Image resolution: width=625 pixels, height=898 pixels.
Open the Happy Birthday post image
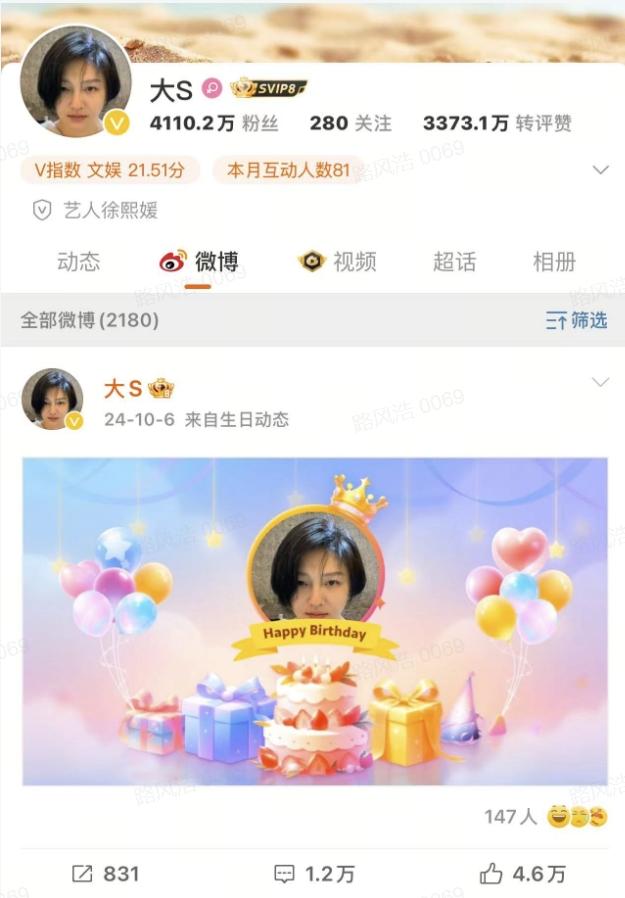pyautogui.click(x=314, y=620)
